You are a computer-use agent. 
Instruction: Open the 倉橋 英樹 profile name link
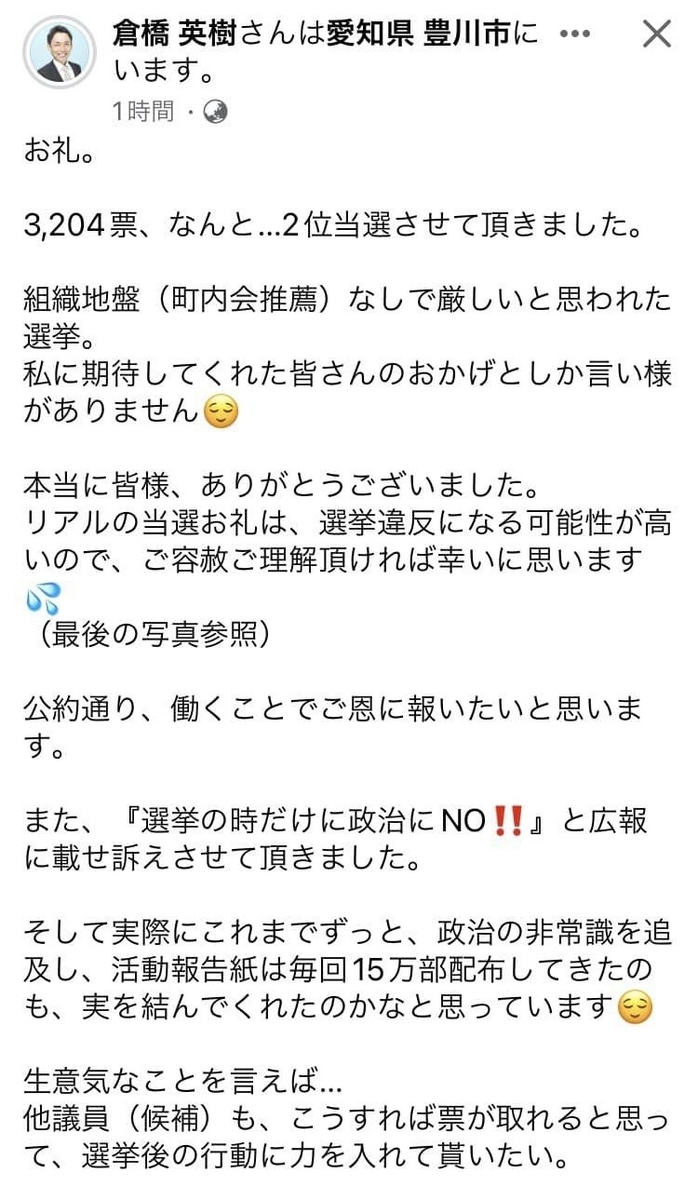173,35
